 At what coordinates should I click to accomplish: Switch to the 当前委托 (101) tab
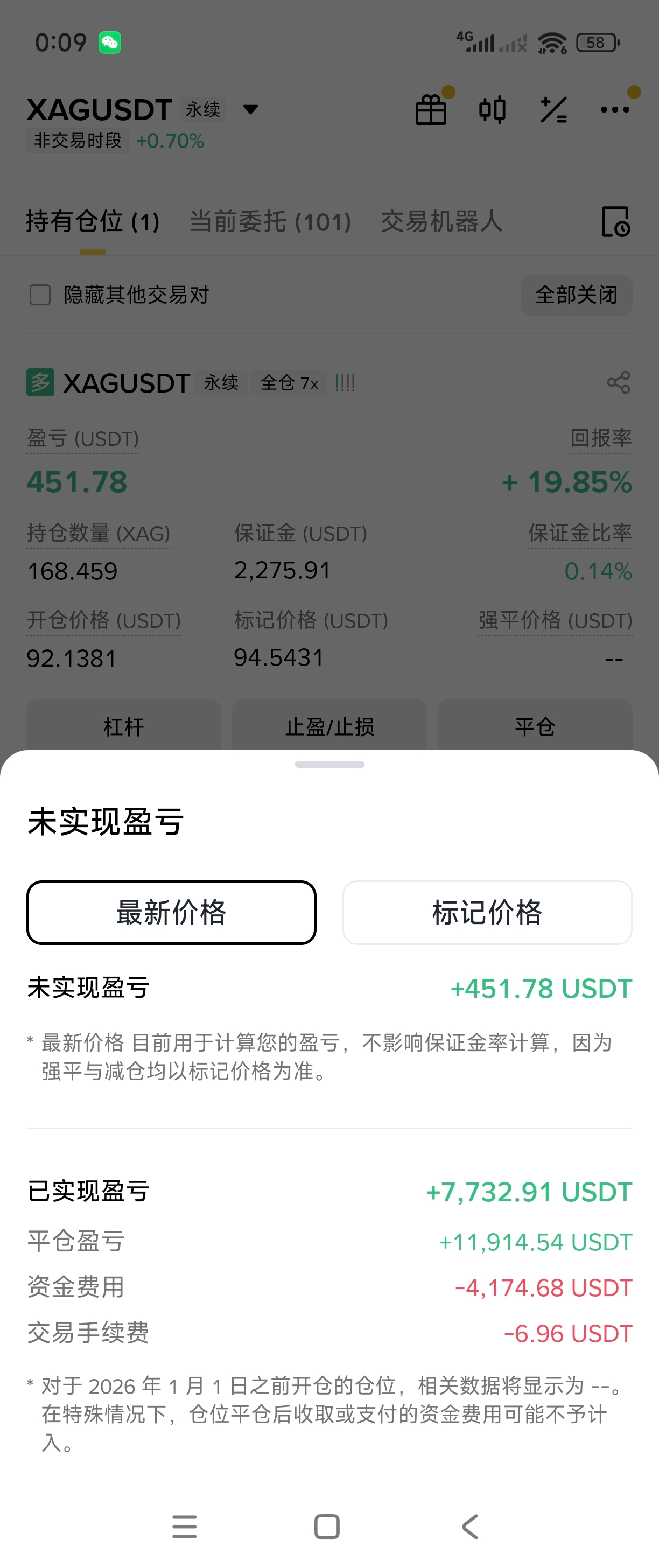click(x=270, y=221)
